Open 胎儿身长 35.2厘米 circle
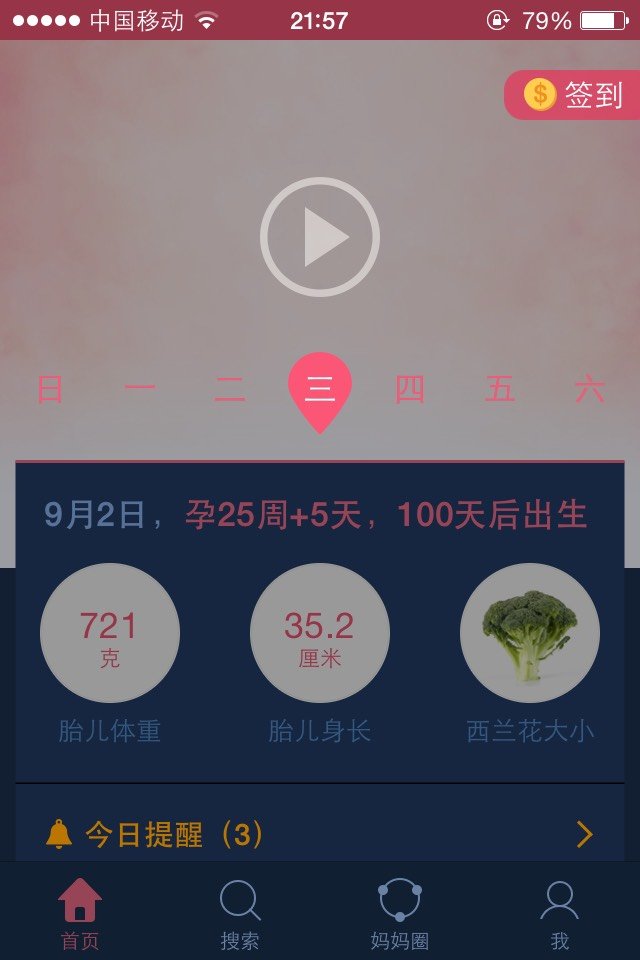640x960 pixels. 320,633
